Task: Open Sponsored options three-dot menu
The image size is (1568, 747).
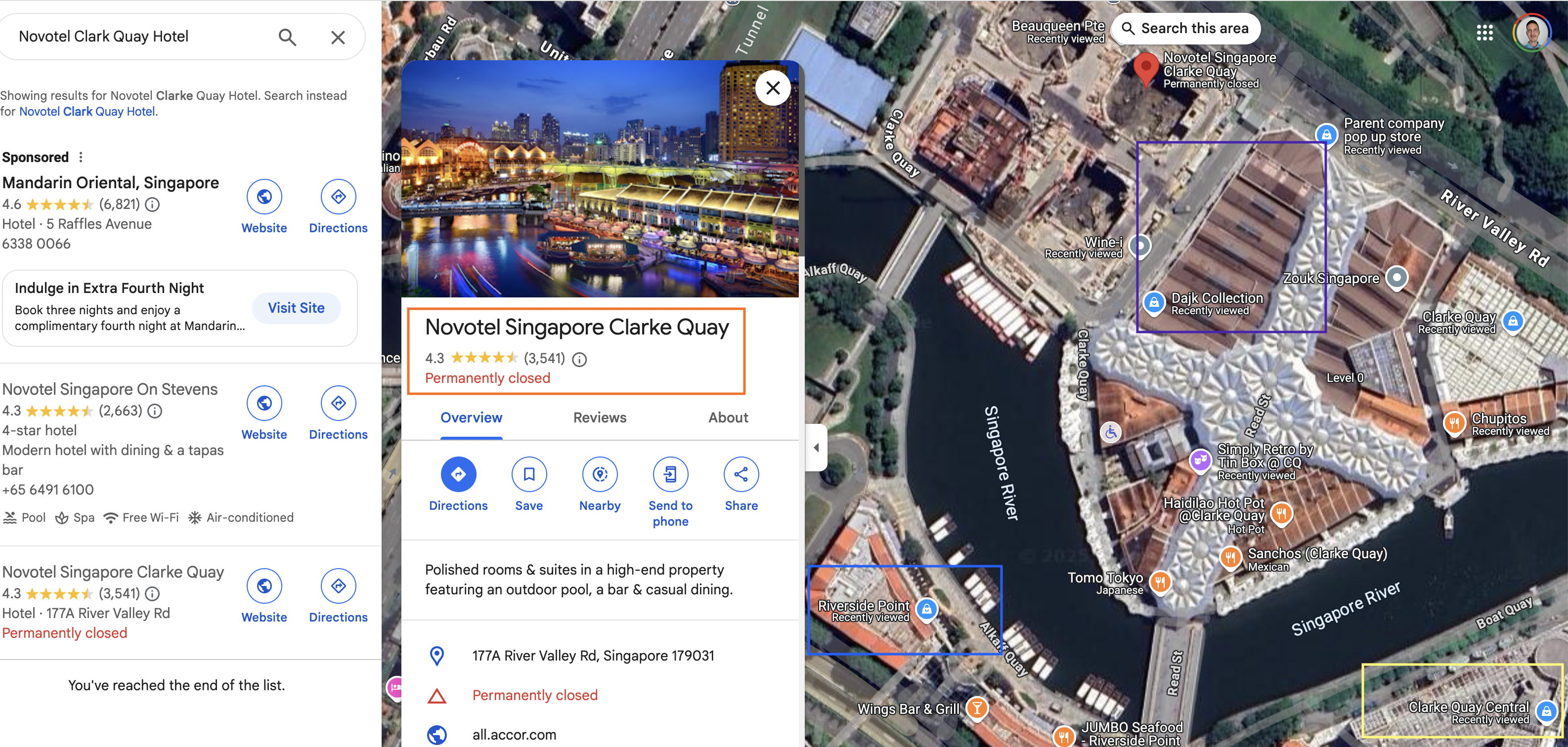Action: [81, 157]
